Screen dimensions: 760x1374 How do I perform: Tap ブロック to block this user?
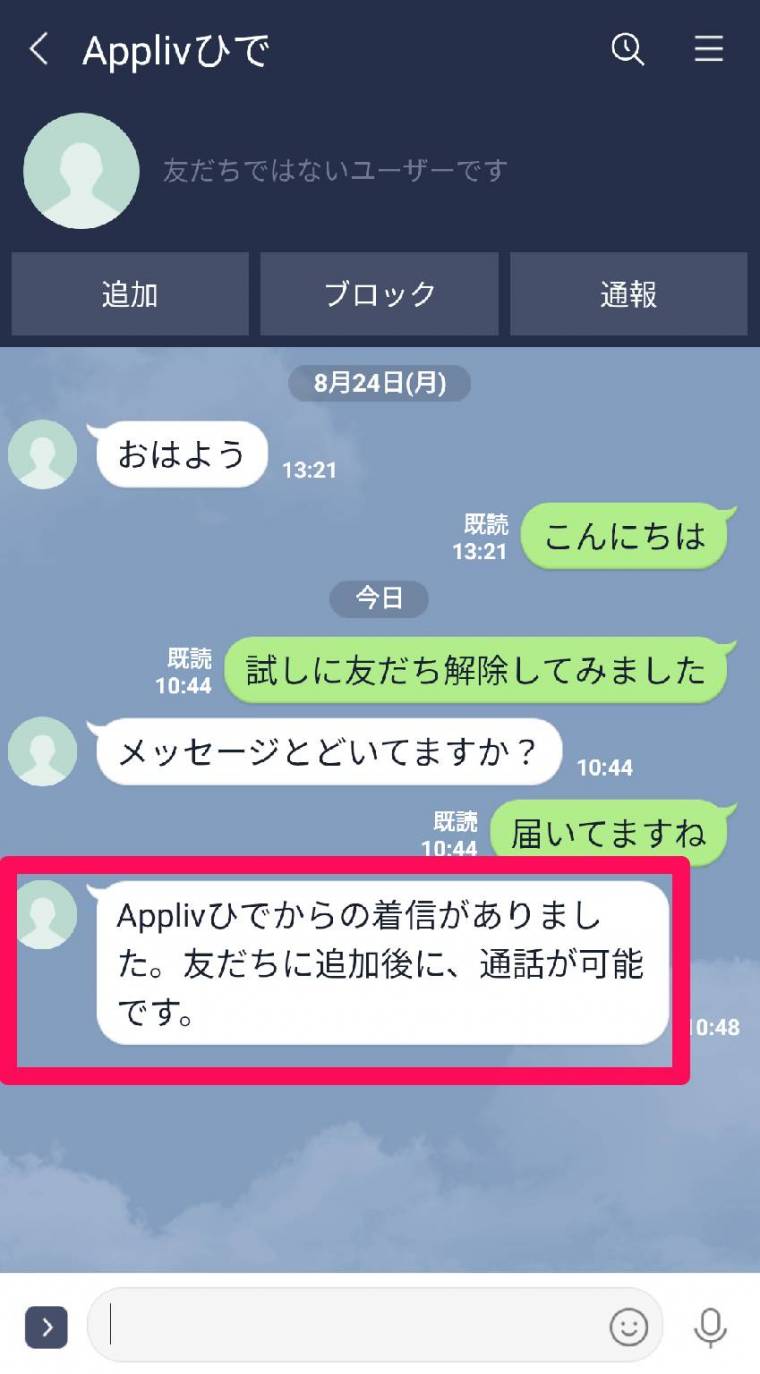(379, 294)
